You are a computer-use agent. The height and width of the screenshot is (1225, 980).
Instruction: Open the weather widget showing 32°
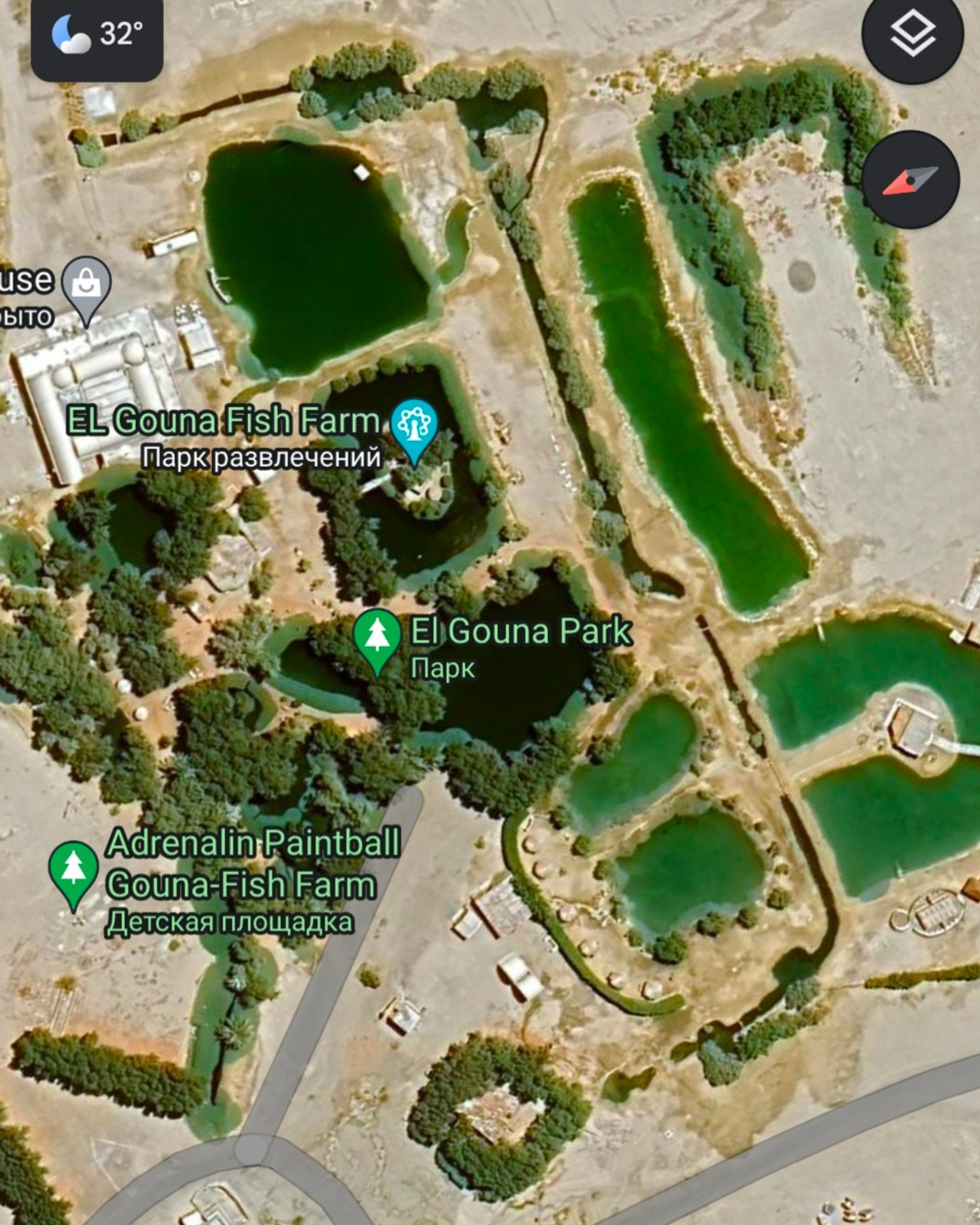[97, 35]
